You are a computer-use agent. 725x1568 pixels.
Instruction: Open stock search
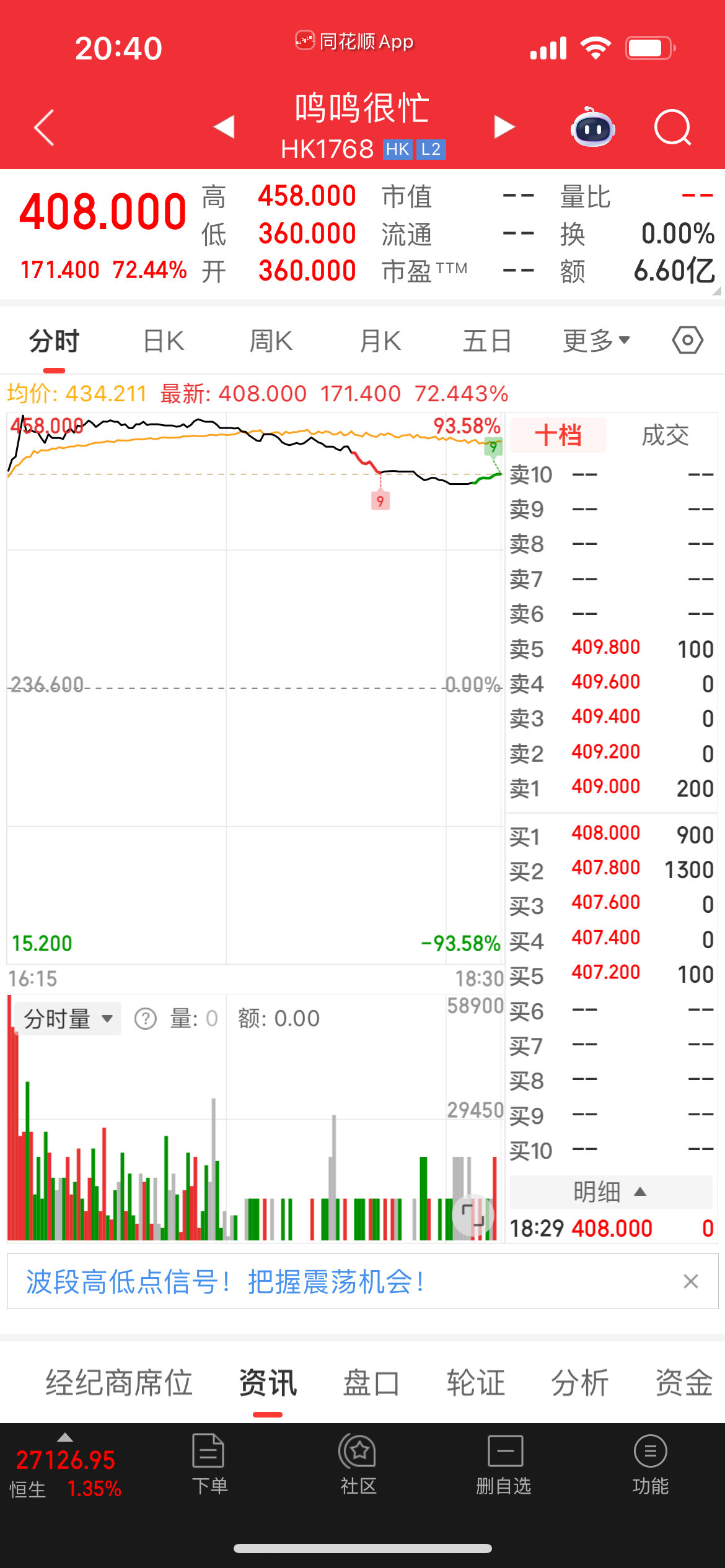(672, 128)
